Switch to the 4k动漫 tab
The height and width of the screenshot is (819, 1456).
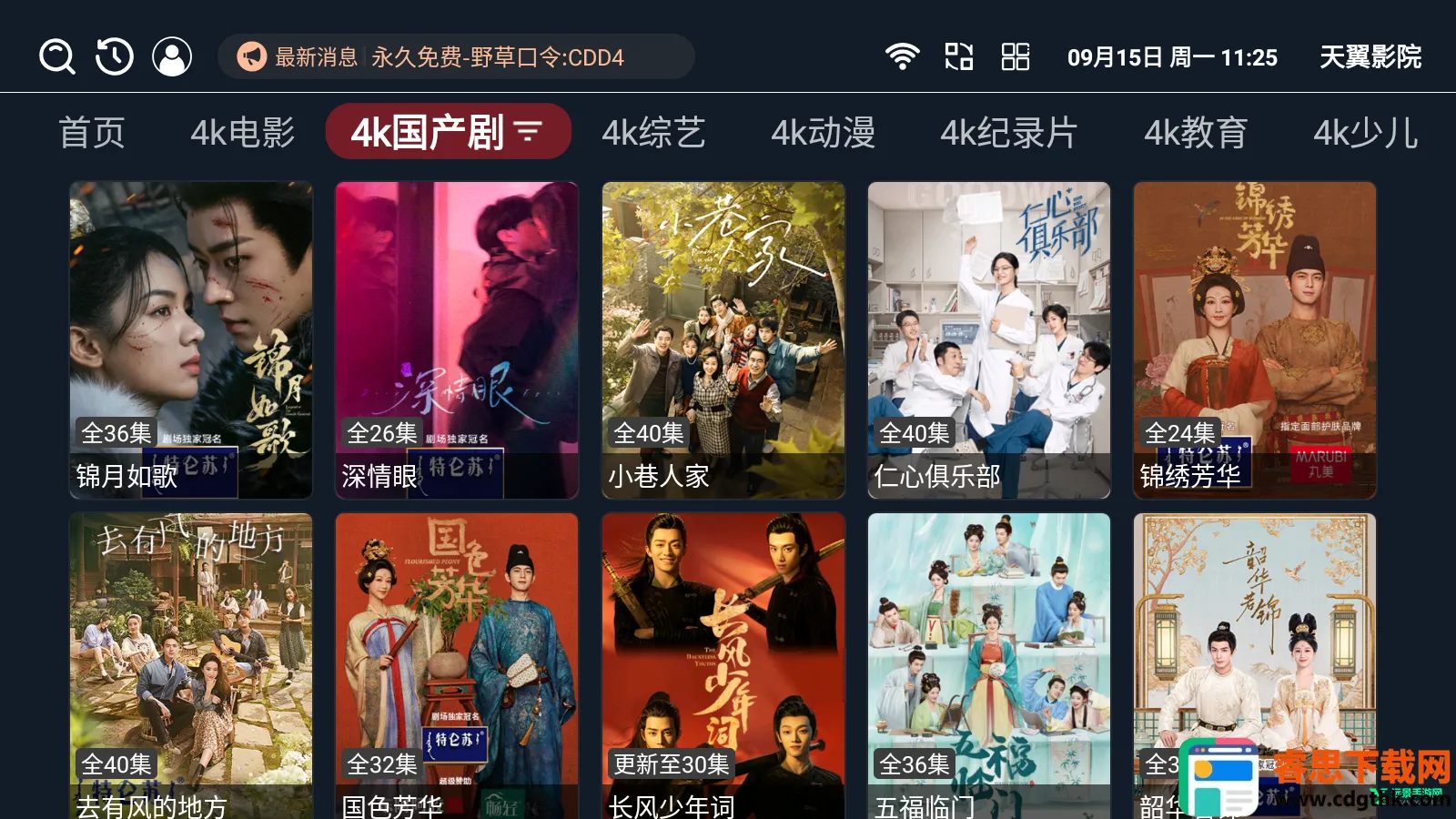coord(823,133)
